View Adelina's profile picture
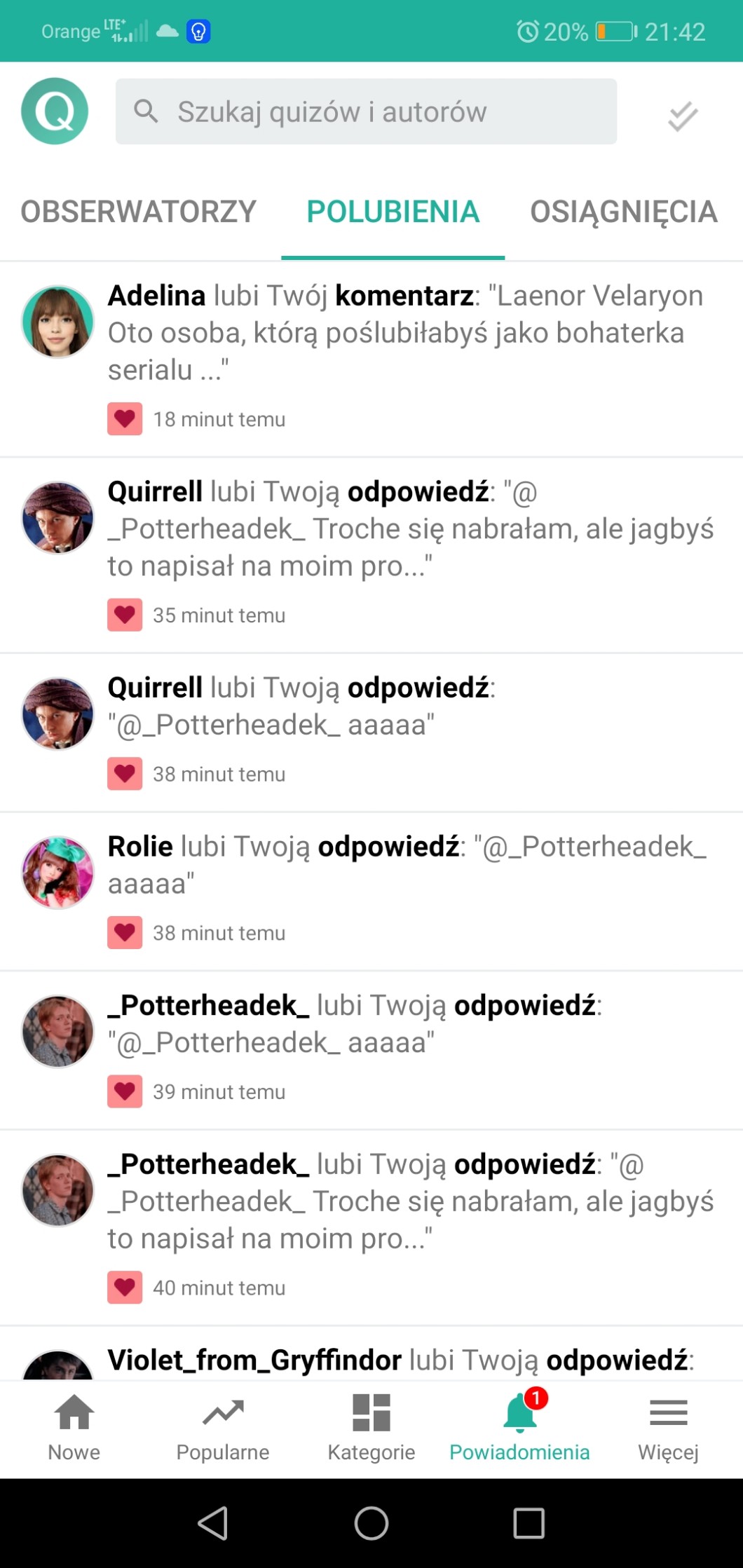 tap(57, 322)
